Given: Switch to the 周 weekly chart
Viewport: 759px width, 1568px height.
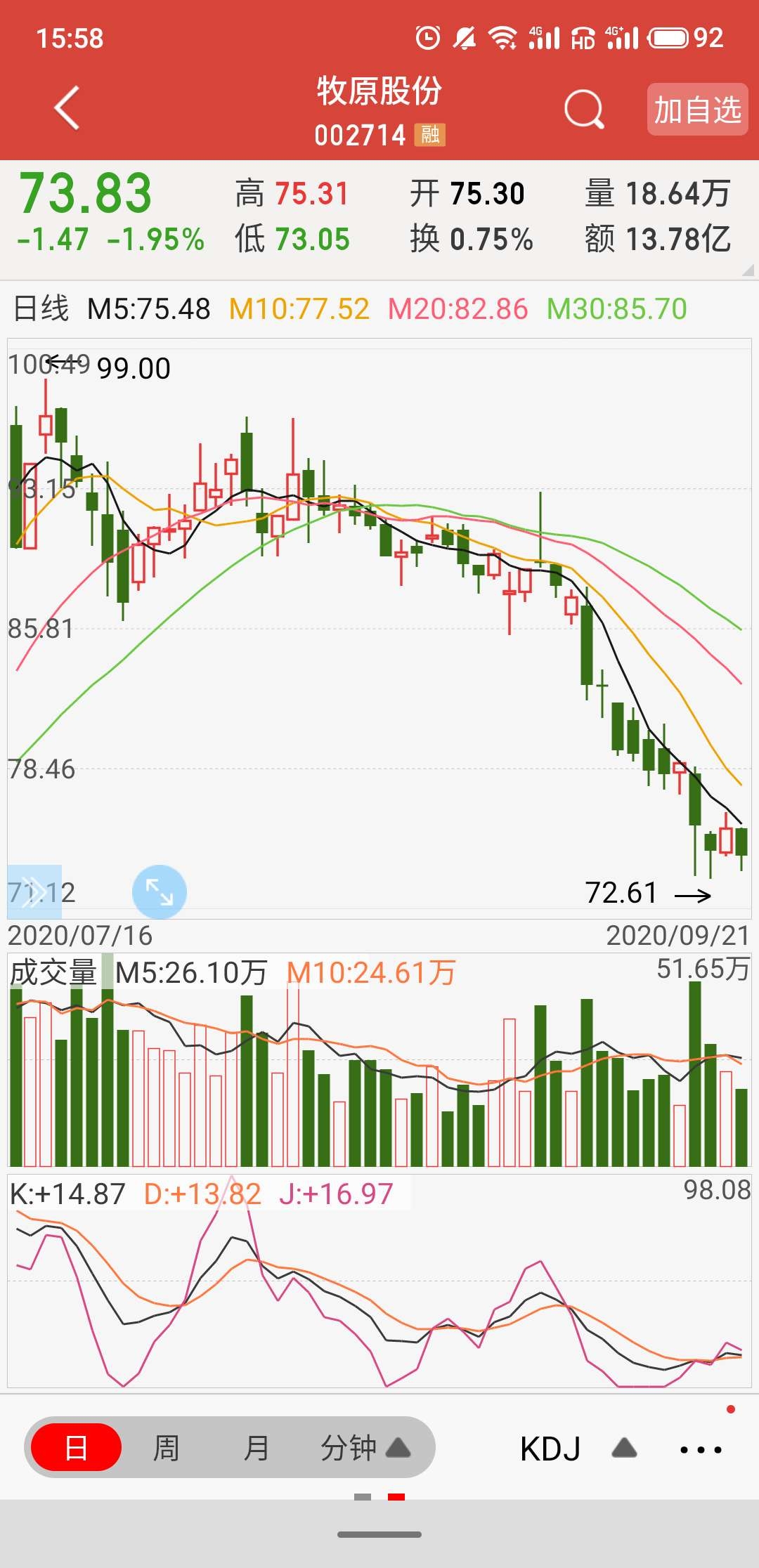Looking at the screenshot, I should pyautogui.click(x=167, y=1448).
